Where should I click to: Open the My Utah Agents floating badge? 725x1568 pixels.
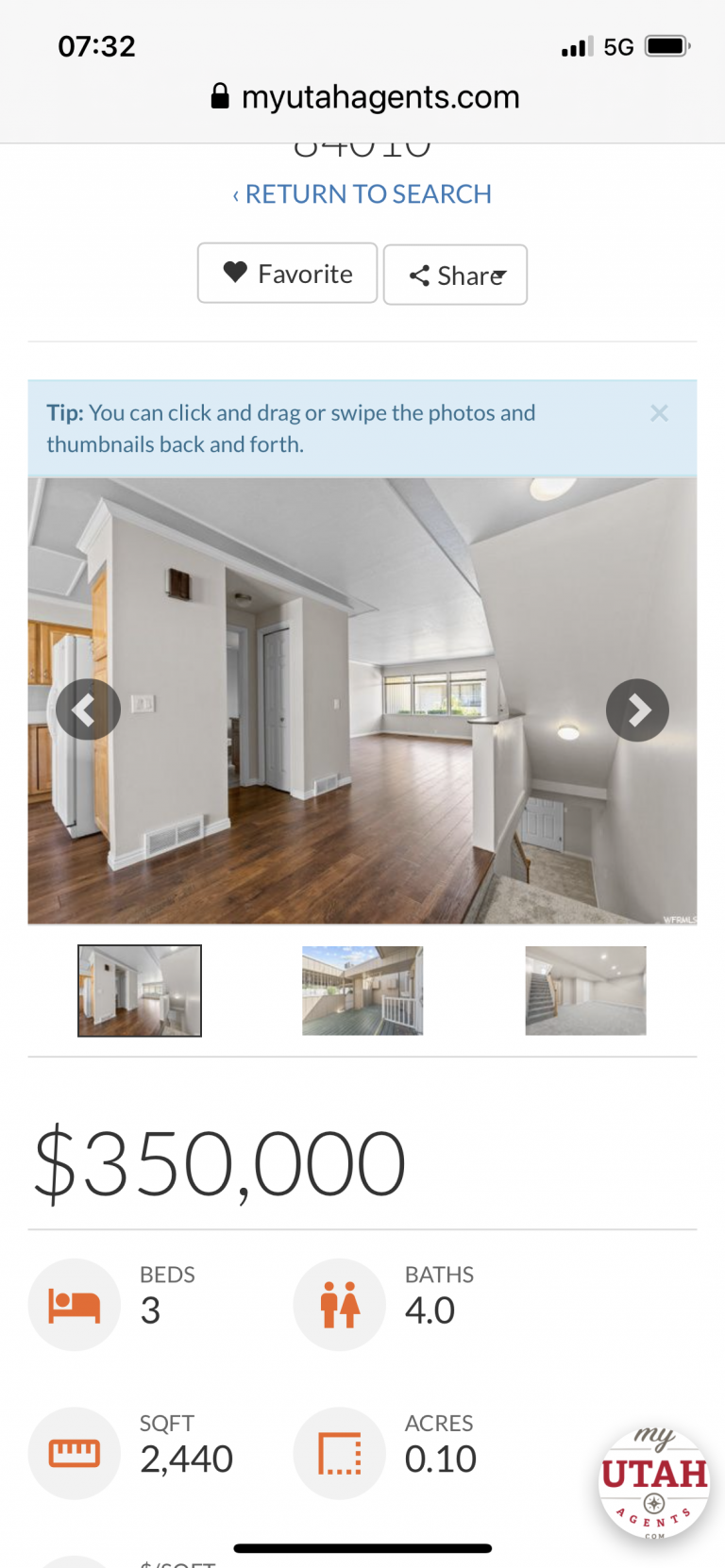[x=654, y=1483]
